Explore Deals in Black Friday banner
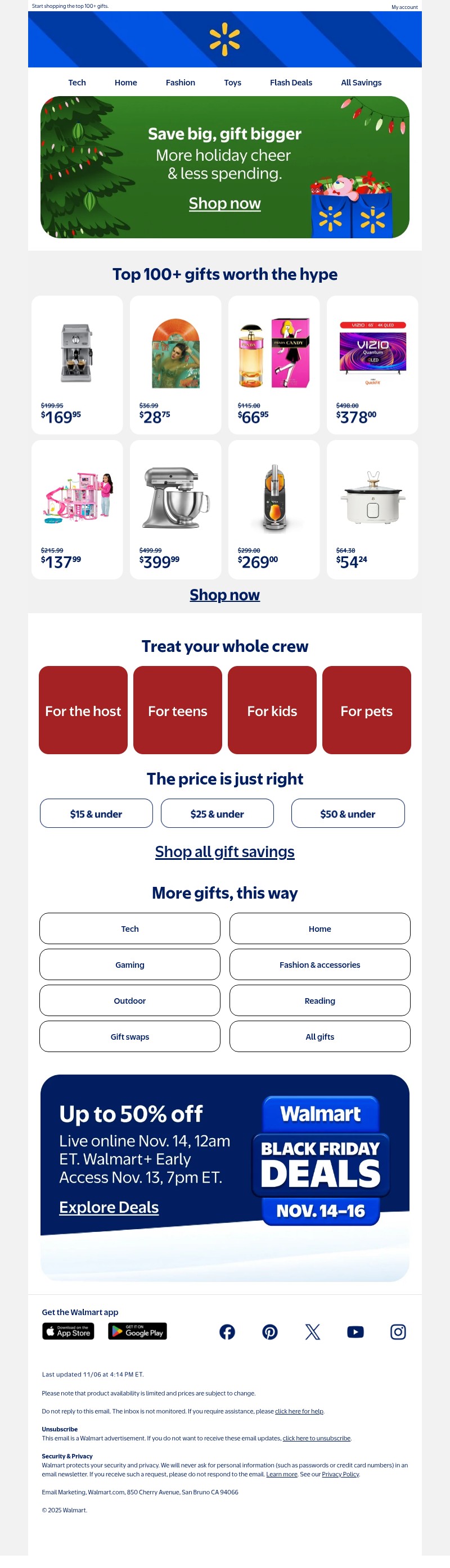Screen dimensions: 450x1568 tap(109, 1207)
